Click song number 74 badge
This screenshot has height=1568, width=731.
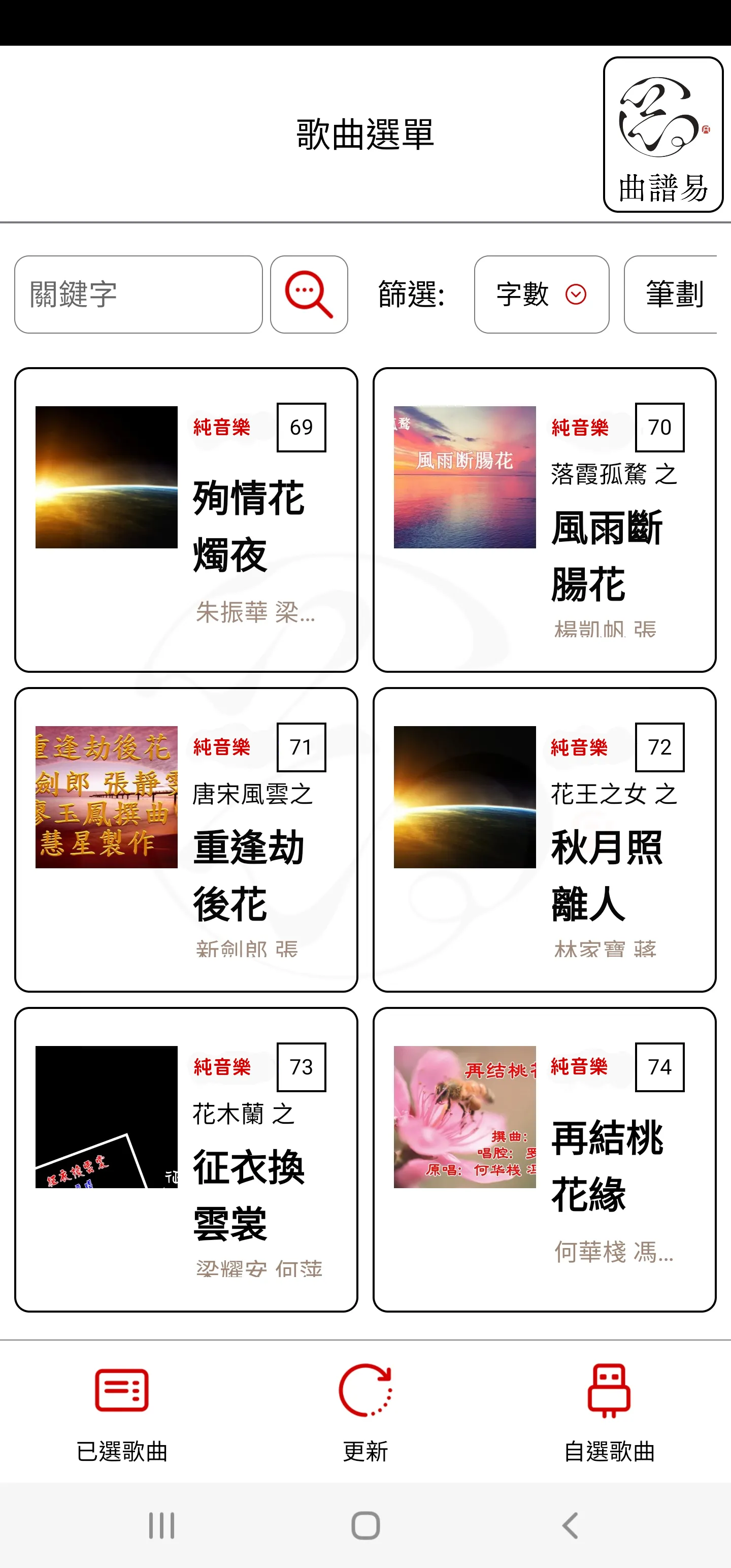pos(660,1068)
